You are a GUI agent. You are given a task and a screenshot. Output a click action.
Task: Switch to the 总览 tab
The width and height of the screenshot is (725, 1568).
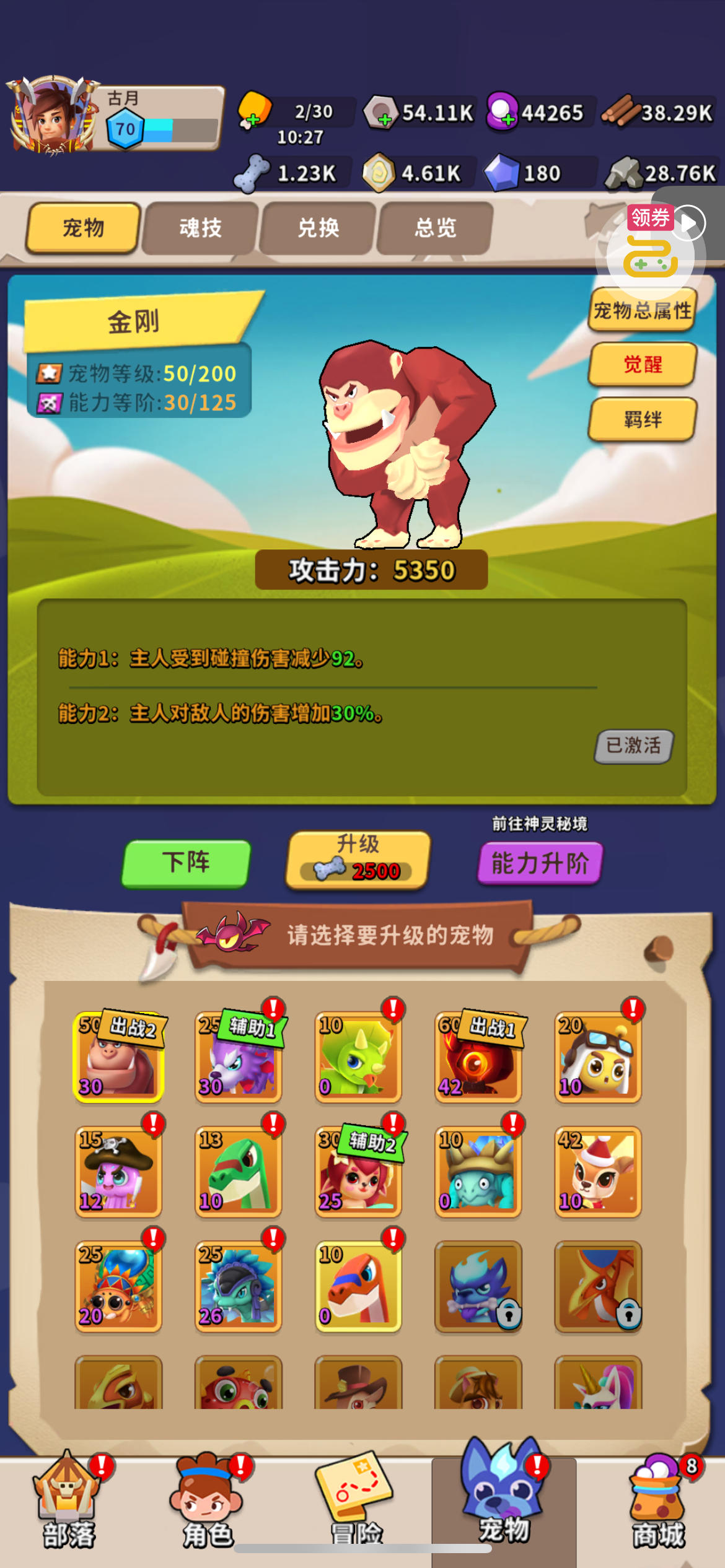pos(435,229)
